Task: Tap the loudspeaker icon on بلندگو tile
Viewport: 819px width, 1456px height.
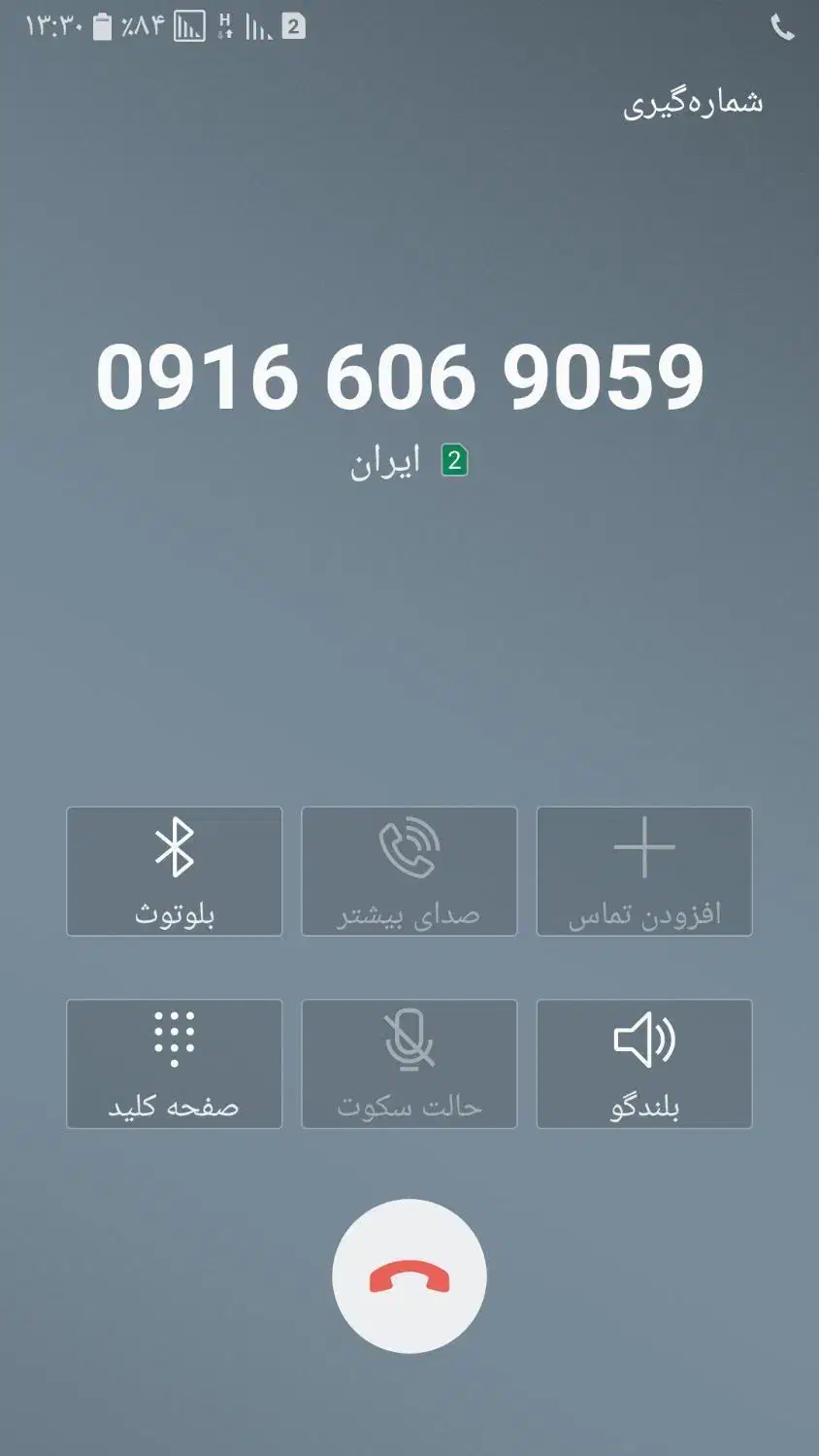Action: pyautogui.click(x=643, y=1041)
